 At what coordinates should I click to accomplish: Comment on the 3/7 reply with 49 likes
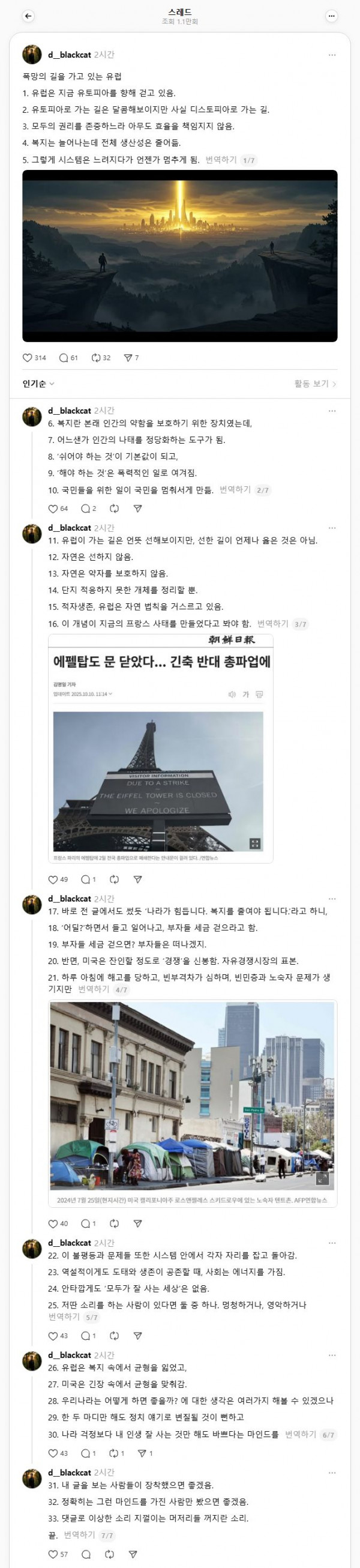(85, 879)
